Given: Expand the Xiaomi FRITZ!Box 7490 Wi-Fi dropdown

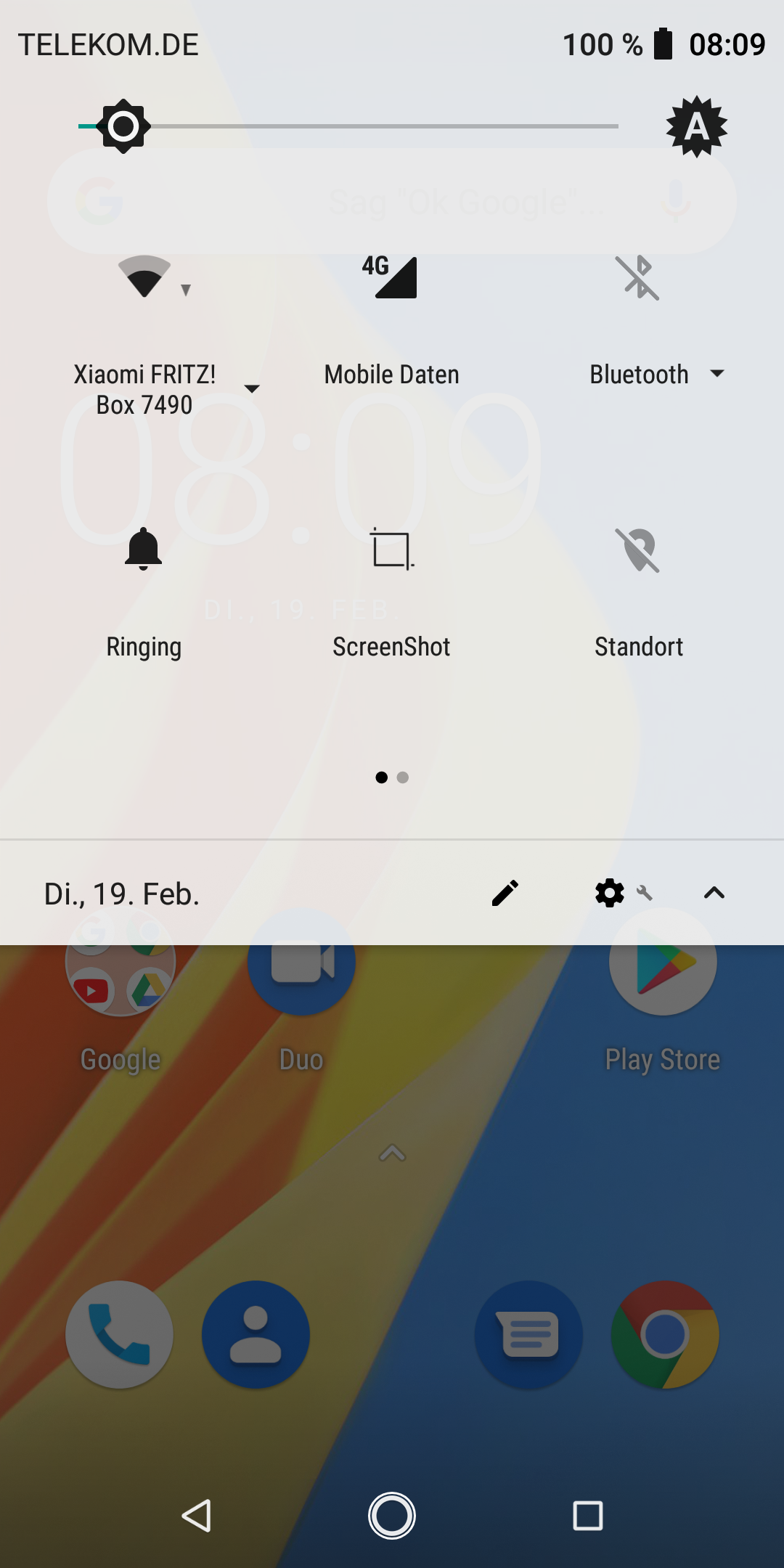Looking at the screenshot, I should [252, 389].
